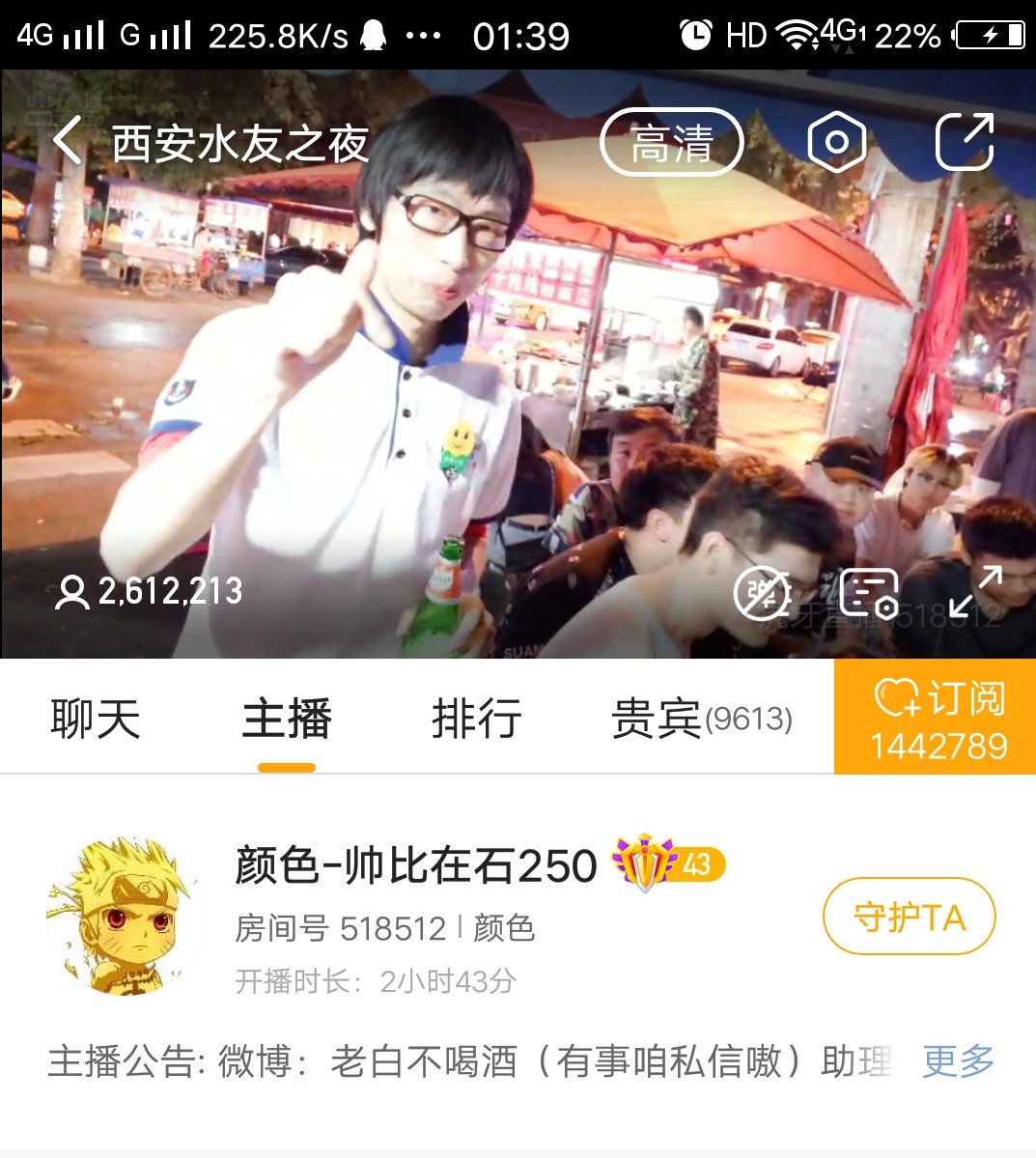The width and height of the screenshot is (1036, 1158).
Task: Open the 排行 ranking tab
Action: point(476,720)
